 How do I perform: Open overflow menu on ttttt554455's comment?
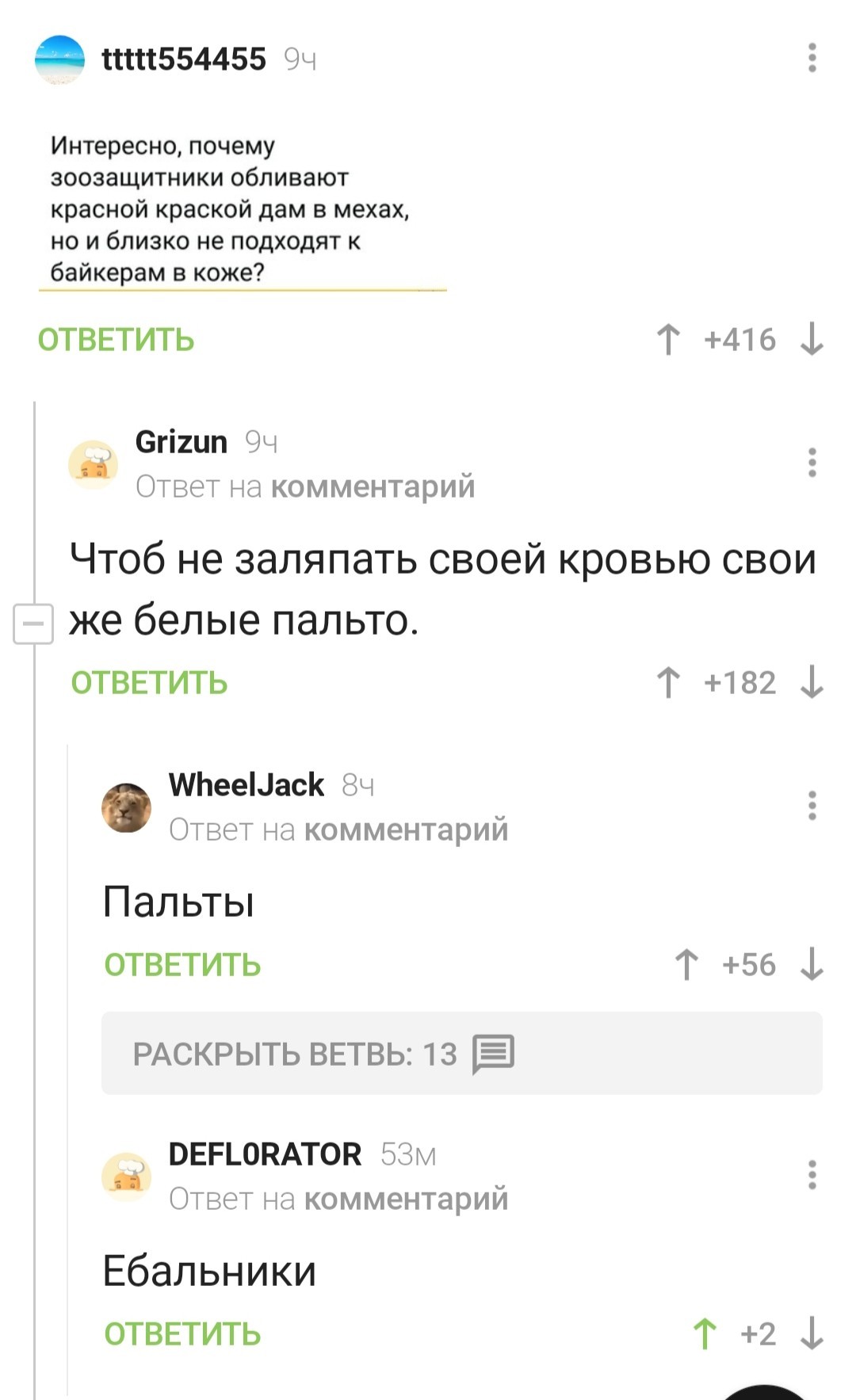812,58
